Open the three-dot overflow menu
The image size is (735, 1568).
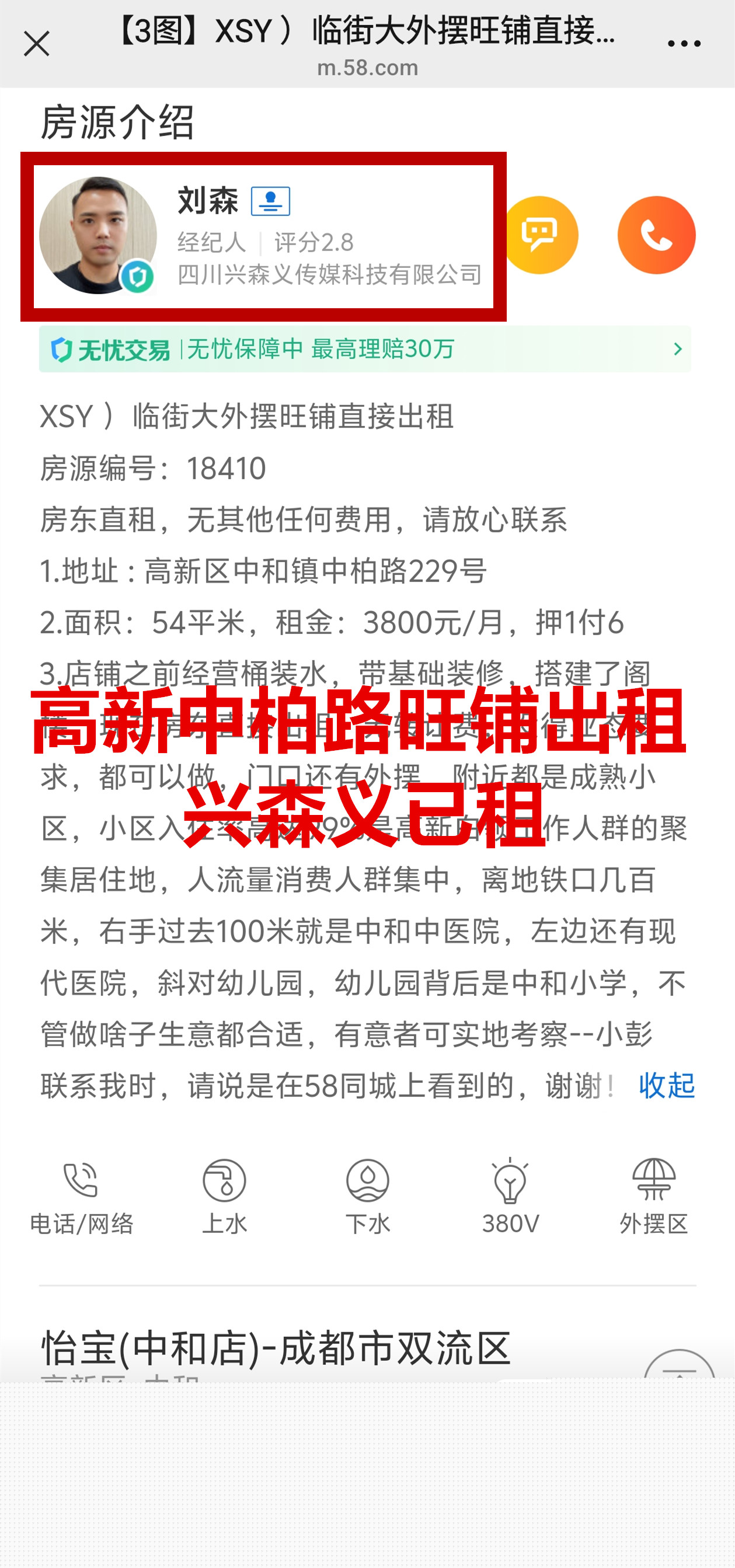(x=683, y=44)
